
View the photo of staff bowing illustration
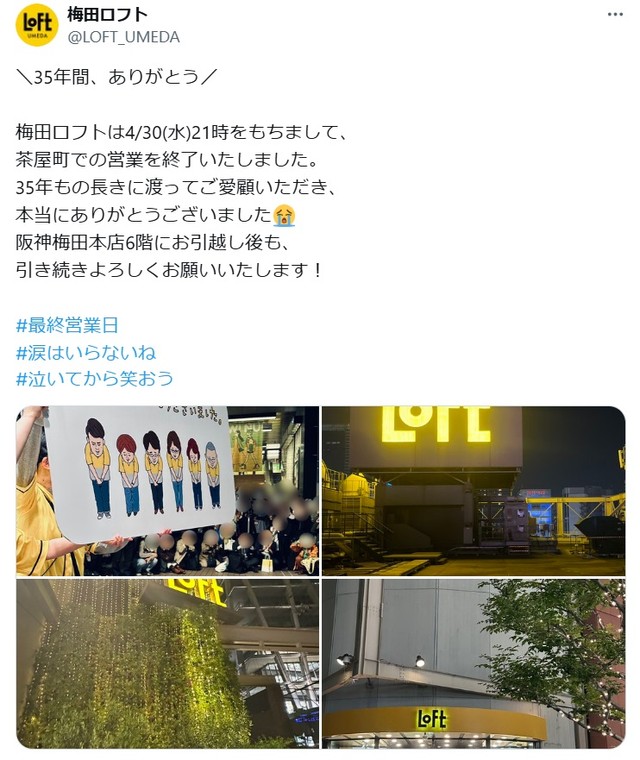167,490
